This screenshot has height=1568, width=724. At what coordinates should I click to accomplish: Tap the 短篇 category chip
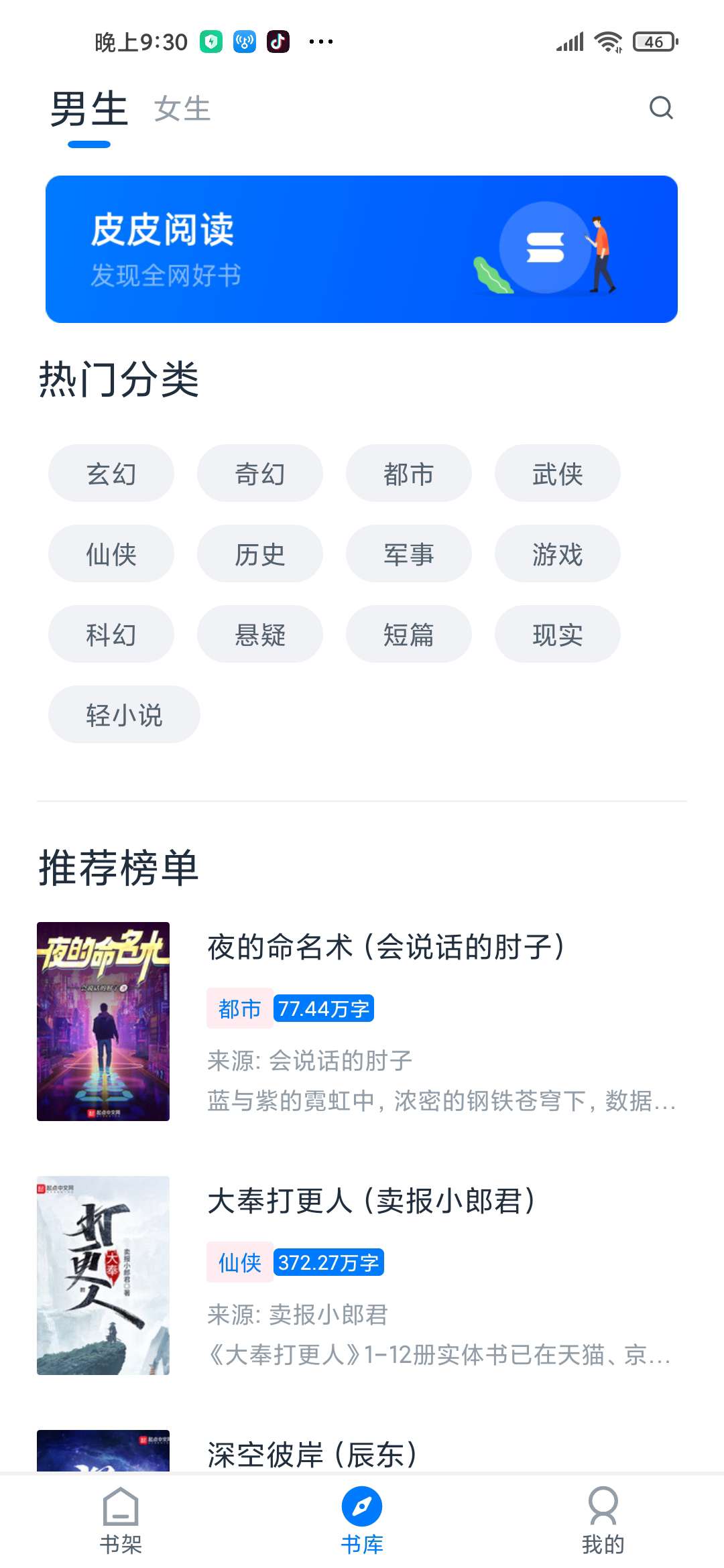click(409, 635)
